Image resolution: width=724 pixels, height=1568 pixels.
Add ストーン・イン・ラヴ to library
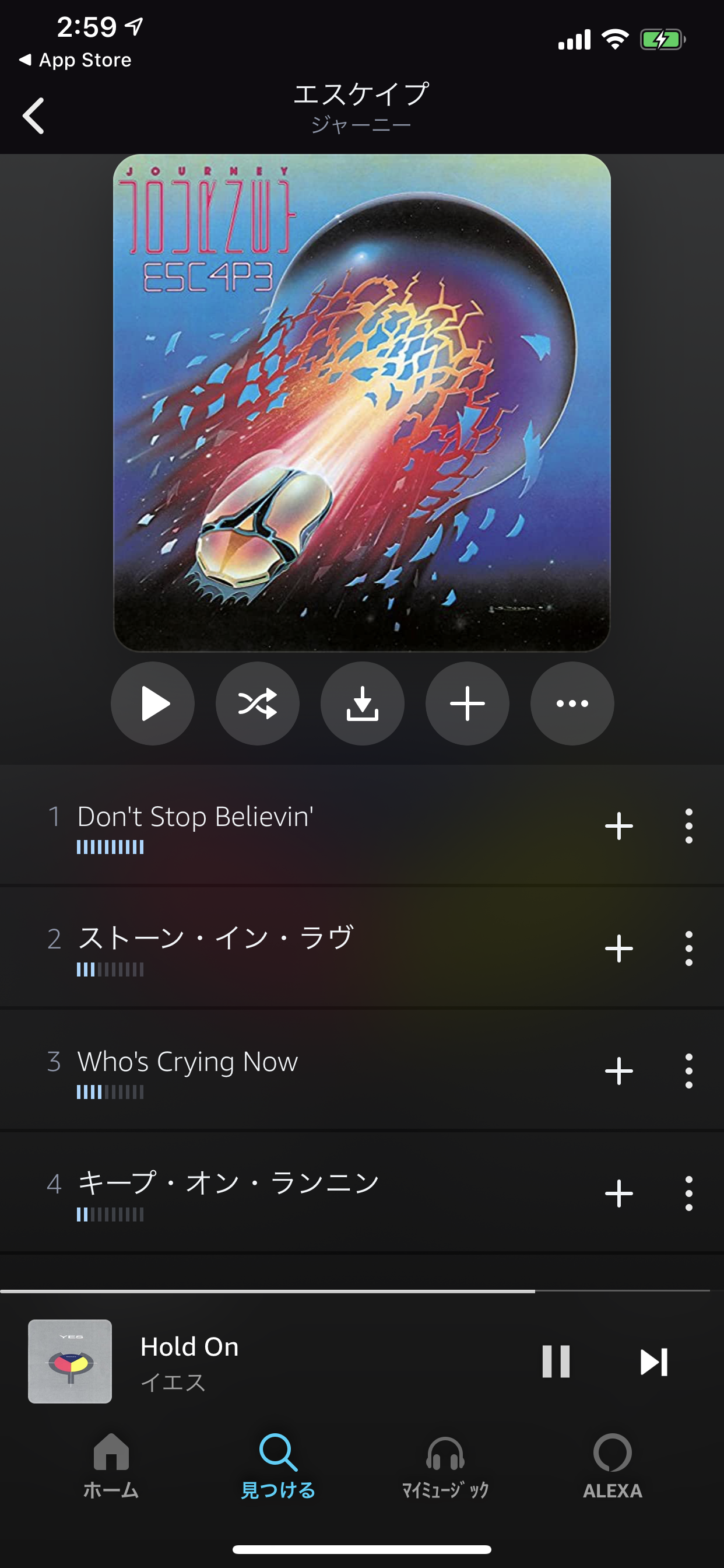(618, 949)
